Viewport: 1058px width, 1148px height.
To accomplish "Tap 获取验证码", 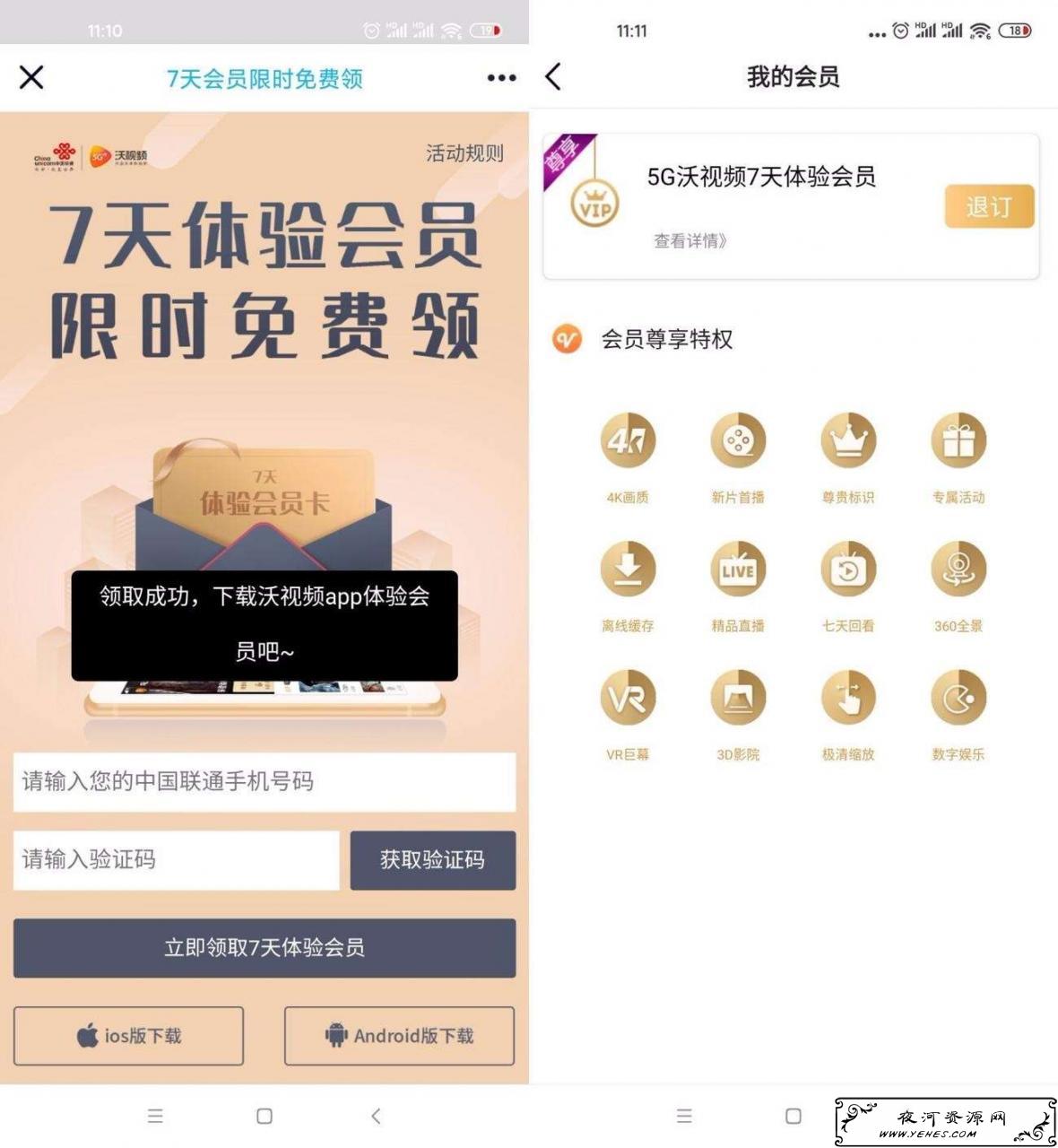I will (x=432, y=860).
